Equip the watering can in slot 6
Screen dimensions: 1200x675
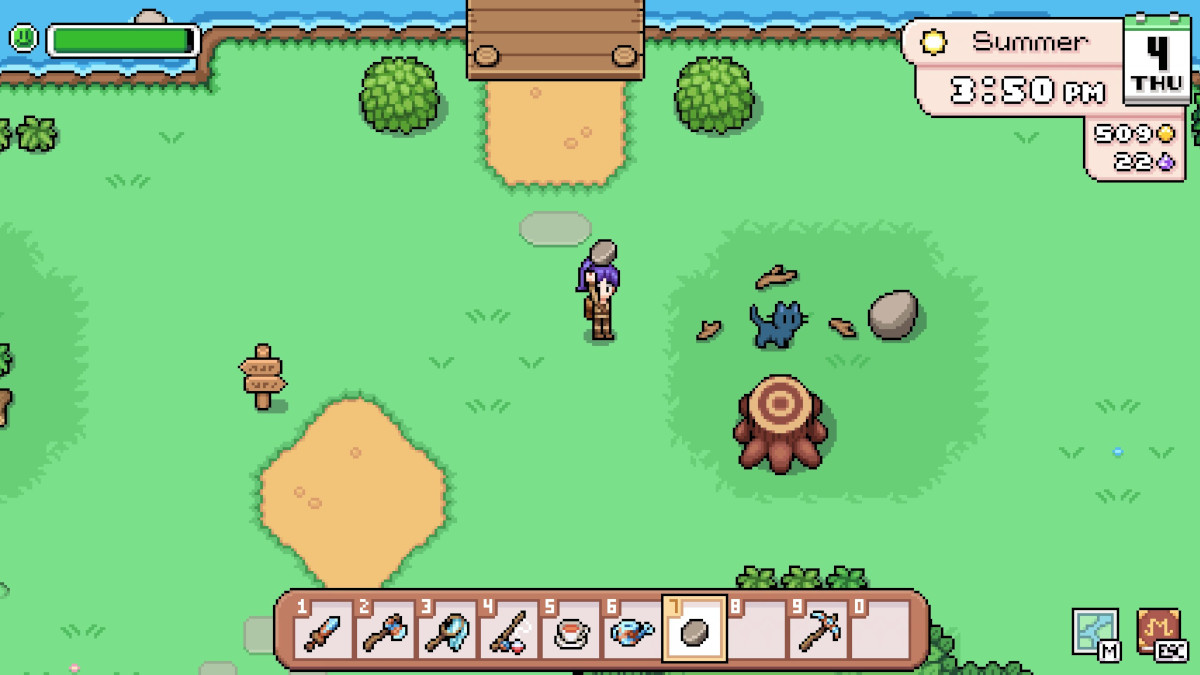633,631
